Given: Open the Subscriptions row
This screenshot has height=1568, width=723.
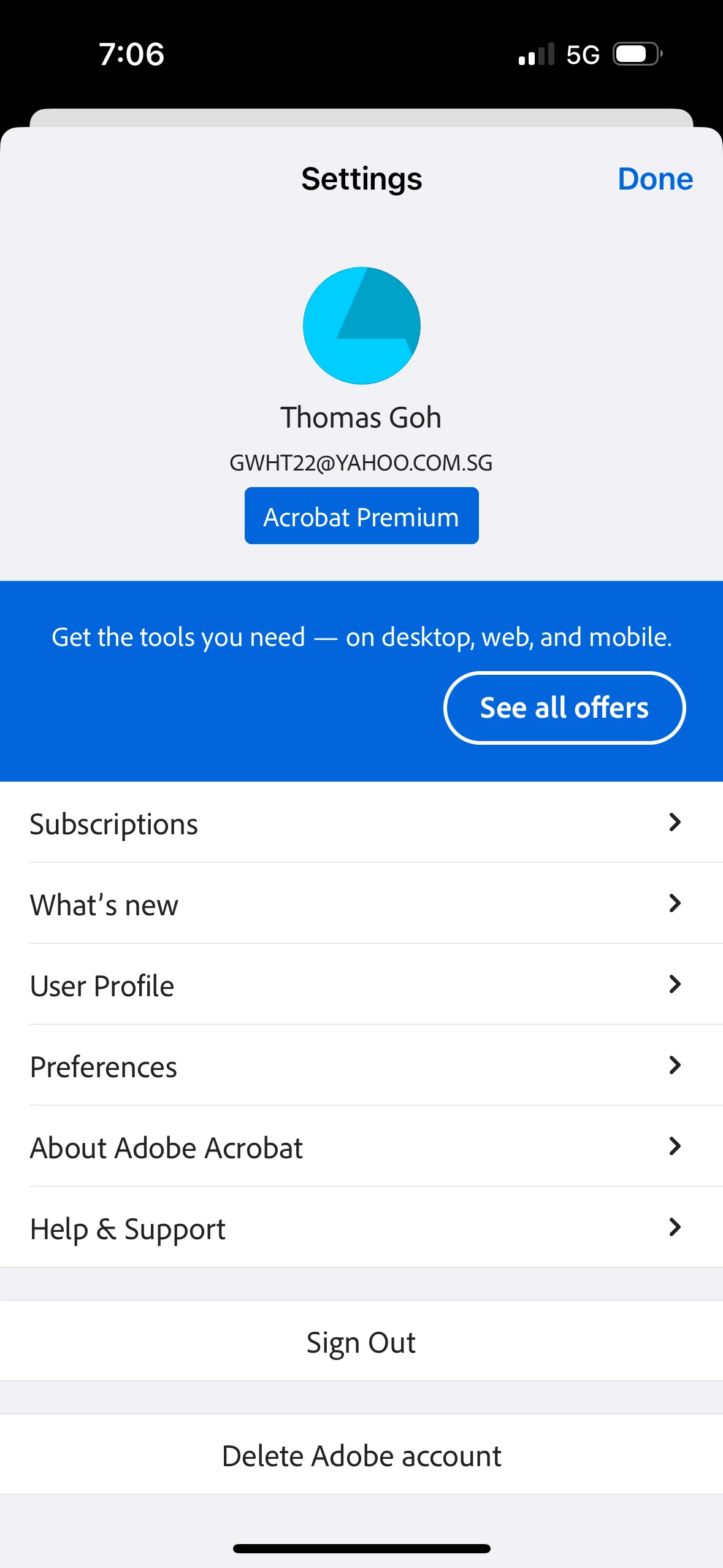Looking at the screenshot, I should [x=361, y=823].
